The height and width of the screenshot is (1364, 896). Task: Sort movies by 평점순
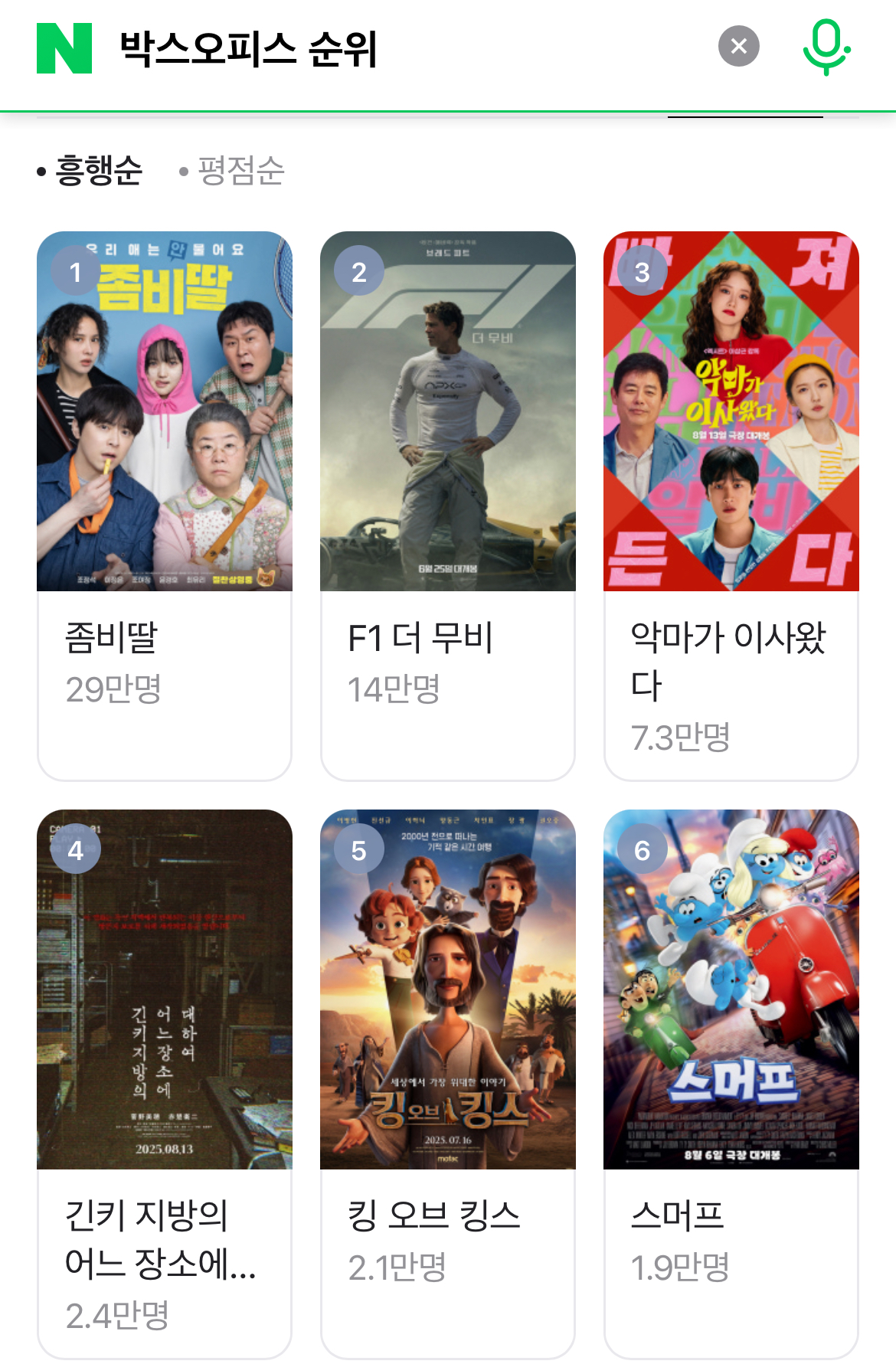(x=240, y=170)
